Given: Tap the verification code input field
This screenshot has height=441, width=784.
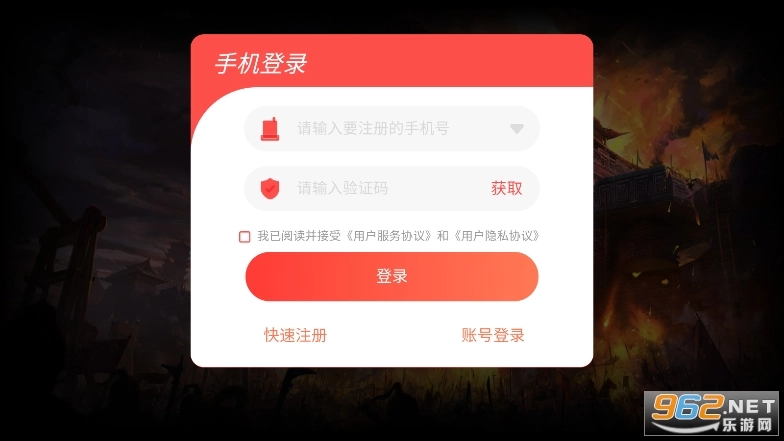Looking at the screenshot, I should (380, 188).
